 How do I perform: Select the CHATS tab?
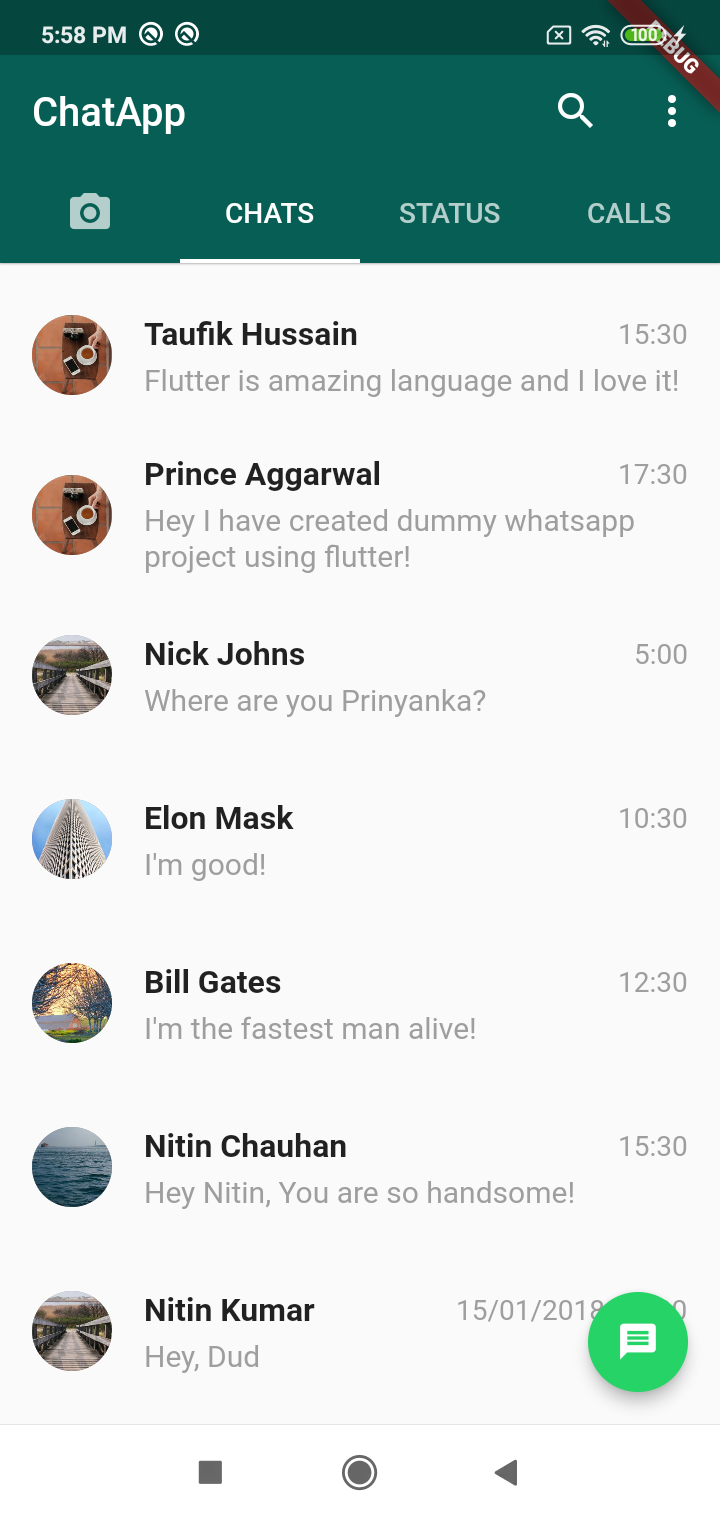[268, 212]
